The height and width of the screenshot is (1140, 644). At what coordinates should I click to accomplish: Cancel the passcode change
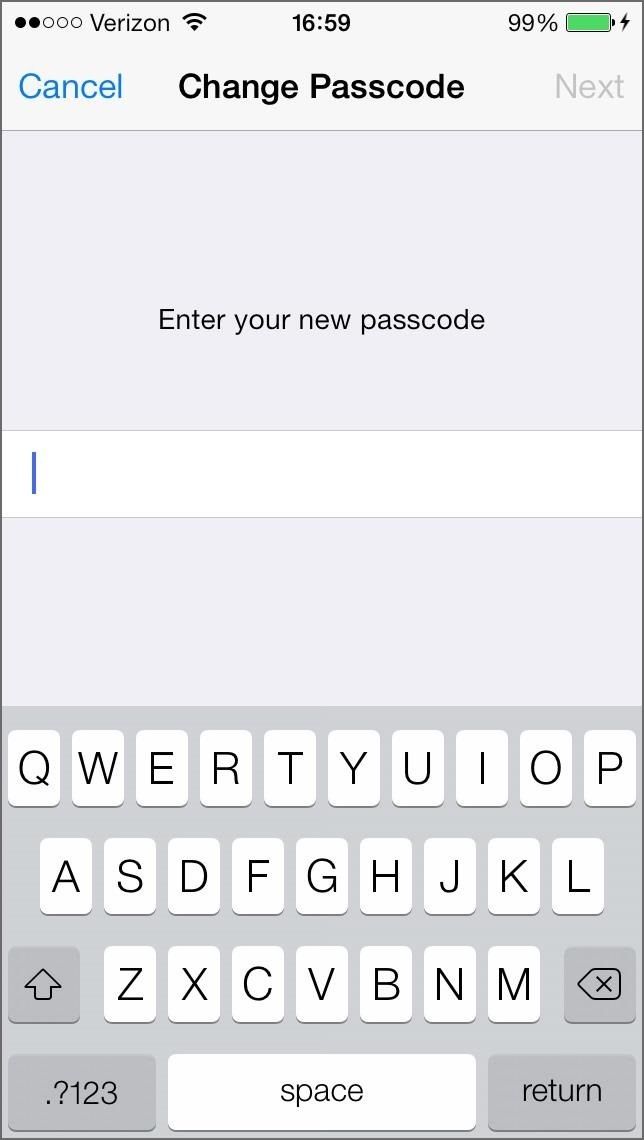click(x=70, y=87)
